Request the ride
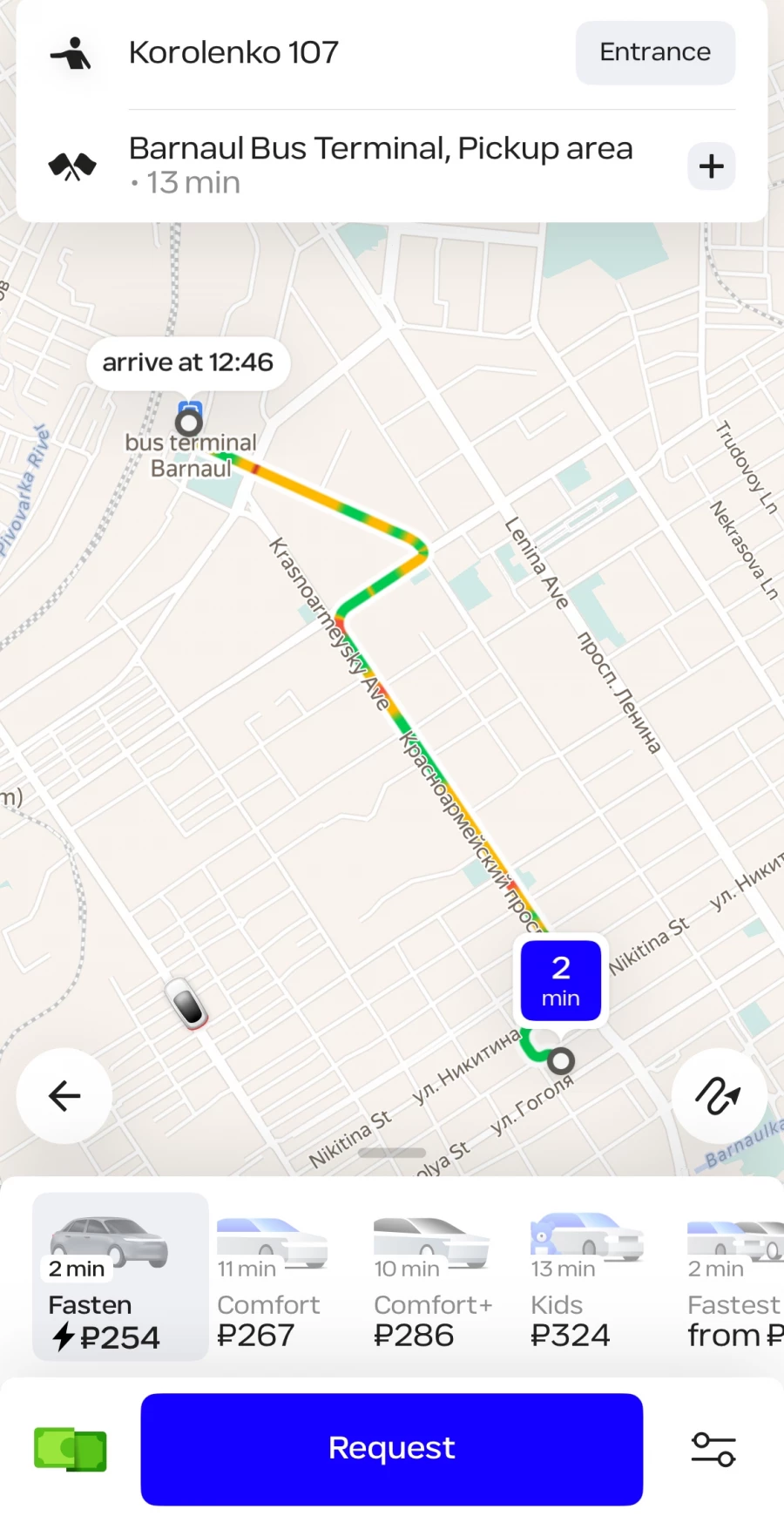784x1516 pixels. click(x=392, y=1448)
